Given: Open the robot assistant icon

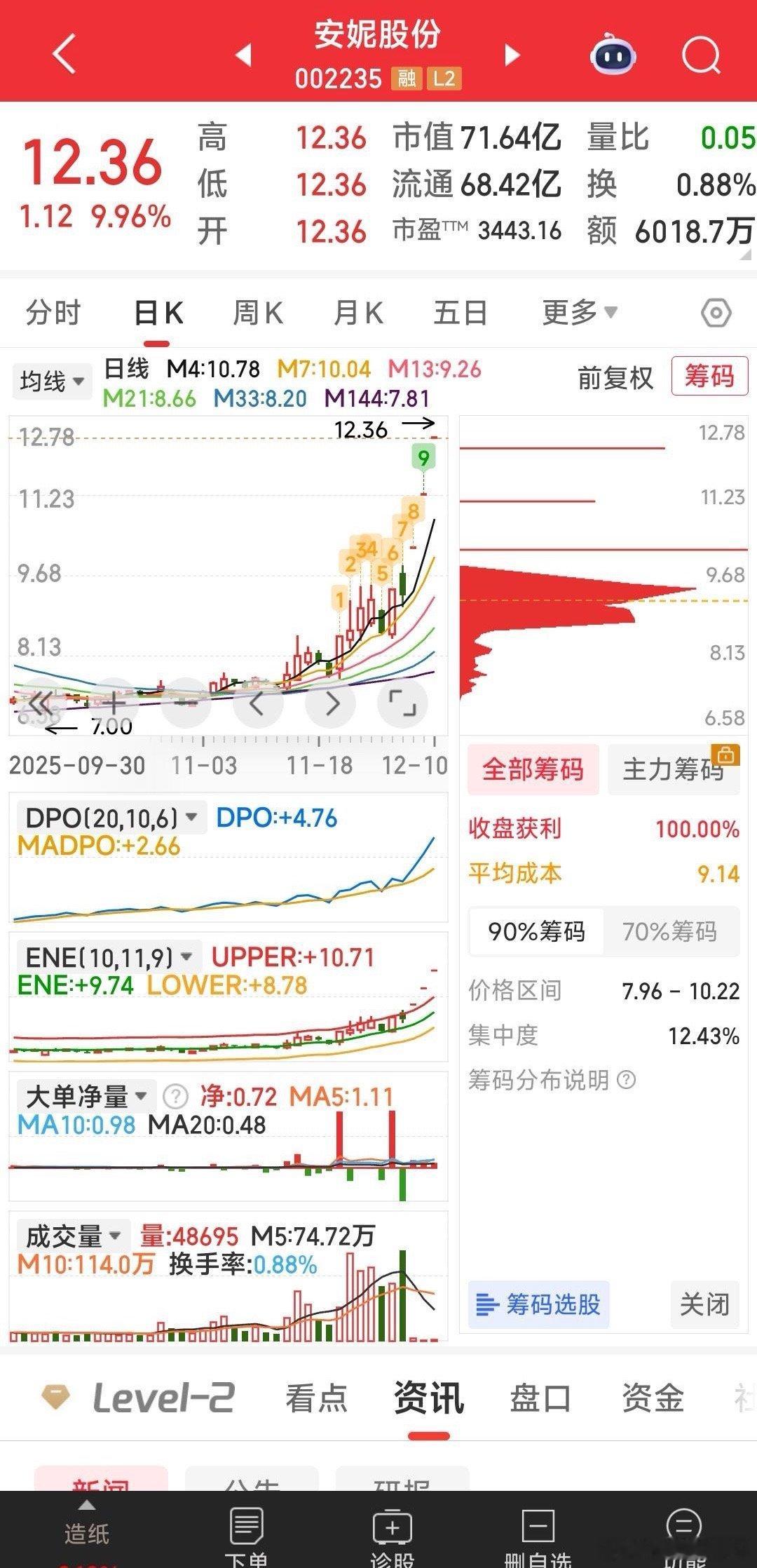Looking at the screenshot, I should pos(613,55).
